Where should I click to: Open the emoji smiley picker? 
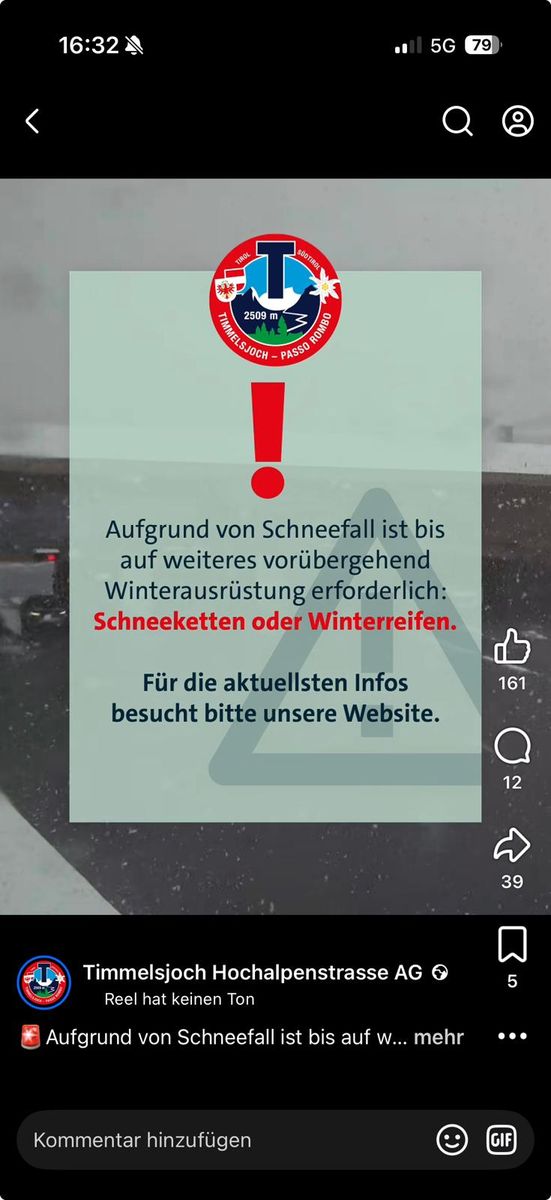click(452, 1139)
